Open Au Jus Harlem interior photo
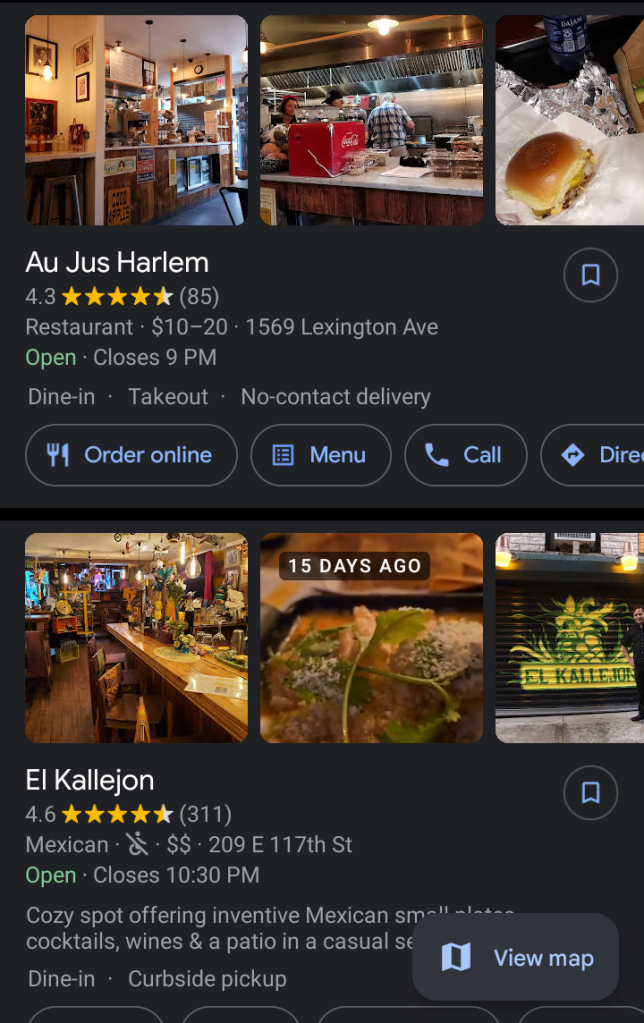 136,120
